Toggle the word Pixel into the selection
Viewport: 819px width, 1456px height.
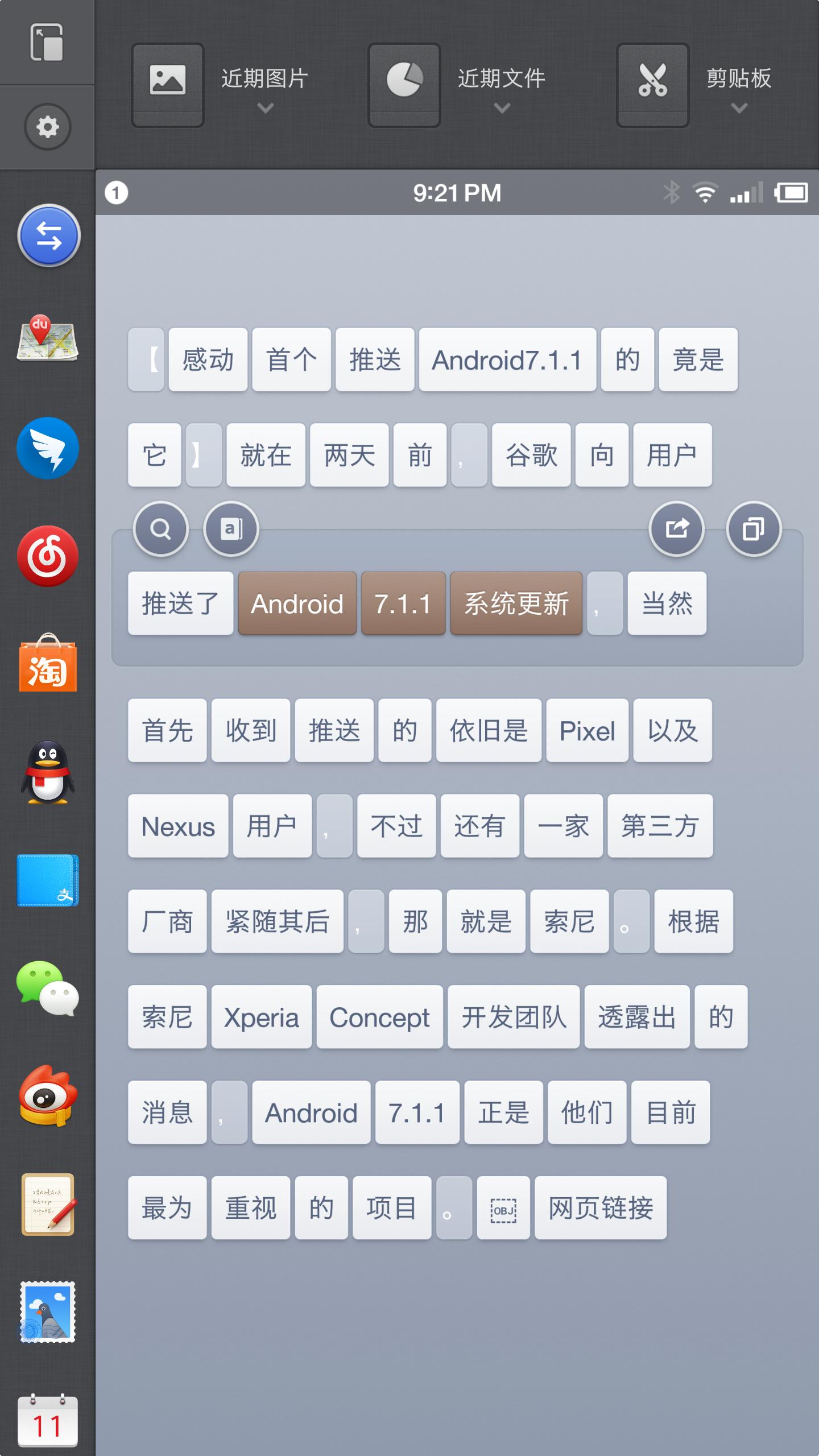588,731
